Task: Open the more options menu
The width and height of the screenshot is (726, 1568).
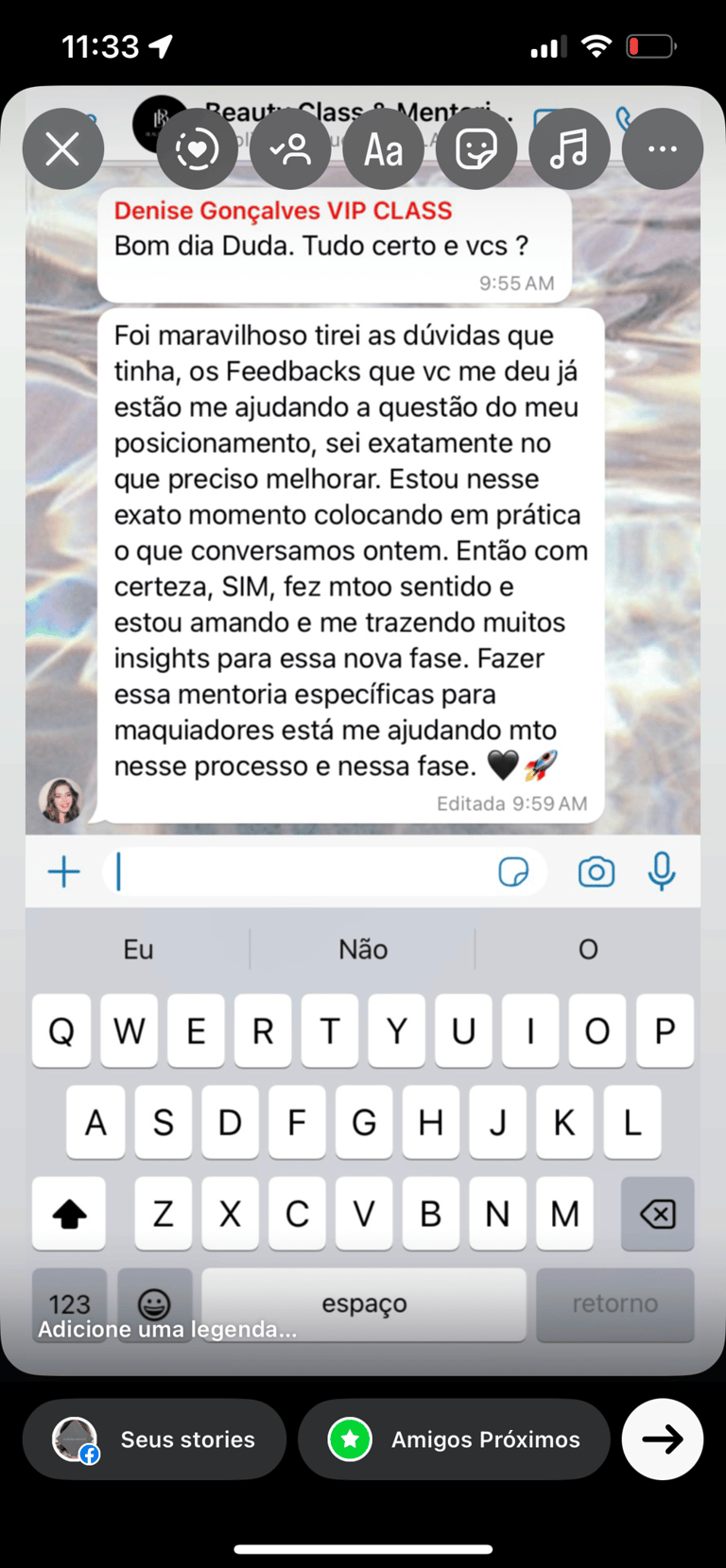Action: 662,149
